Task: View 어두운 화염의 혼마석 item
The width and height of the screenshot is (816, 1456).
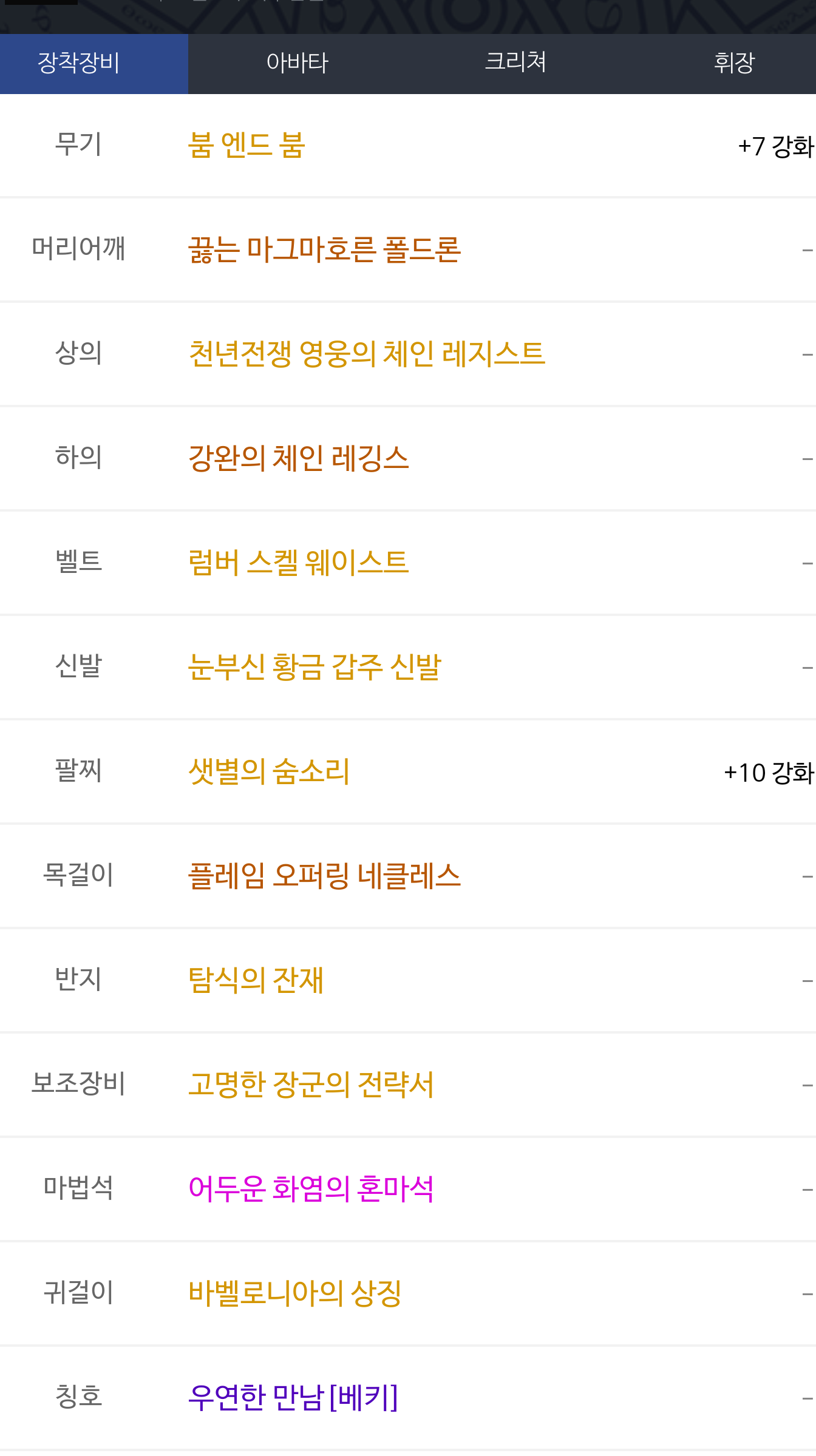Action: [x=311, y=1190]
